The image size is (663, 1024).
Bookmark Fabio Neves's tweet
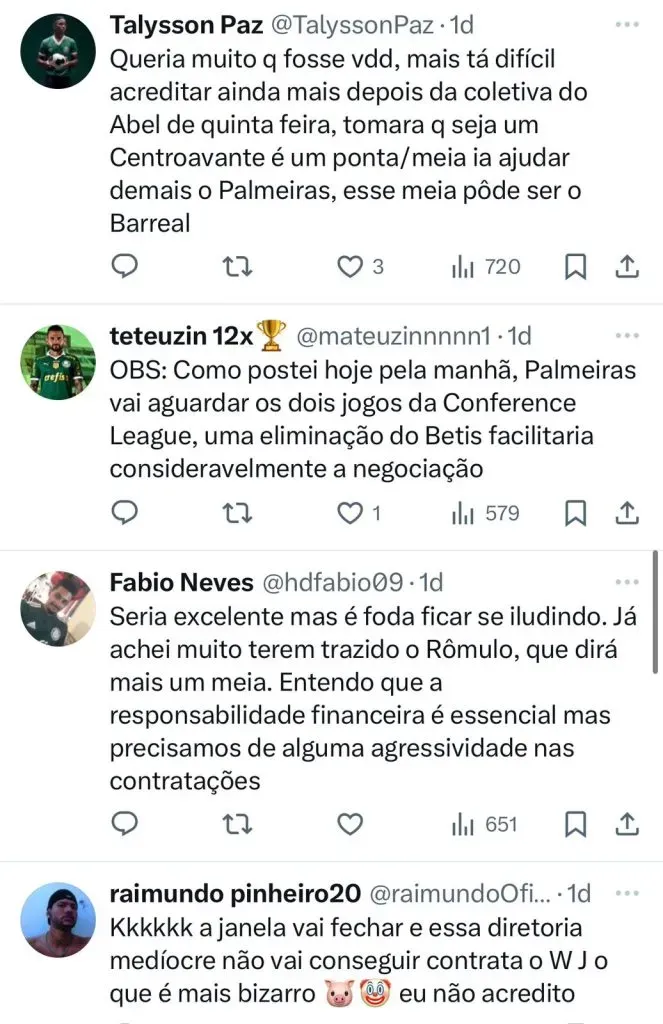click(x=576, y=824)
